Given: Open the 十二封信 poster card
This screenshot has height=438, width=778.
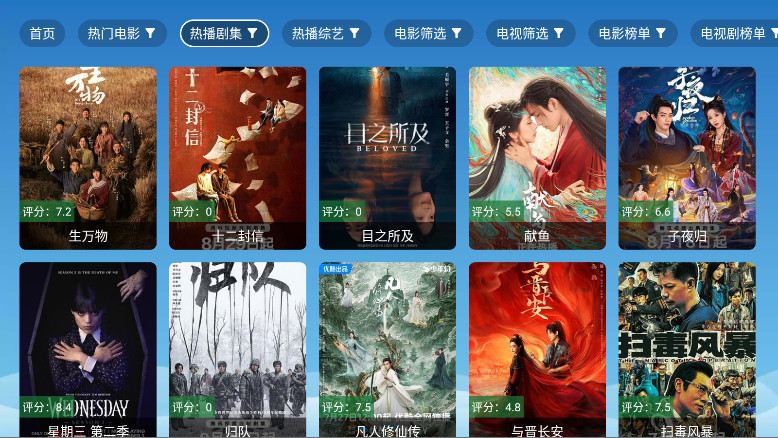Looking at the screenshot, I should click(238, 157).
